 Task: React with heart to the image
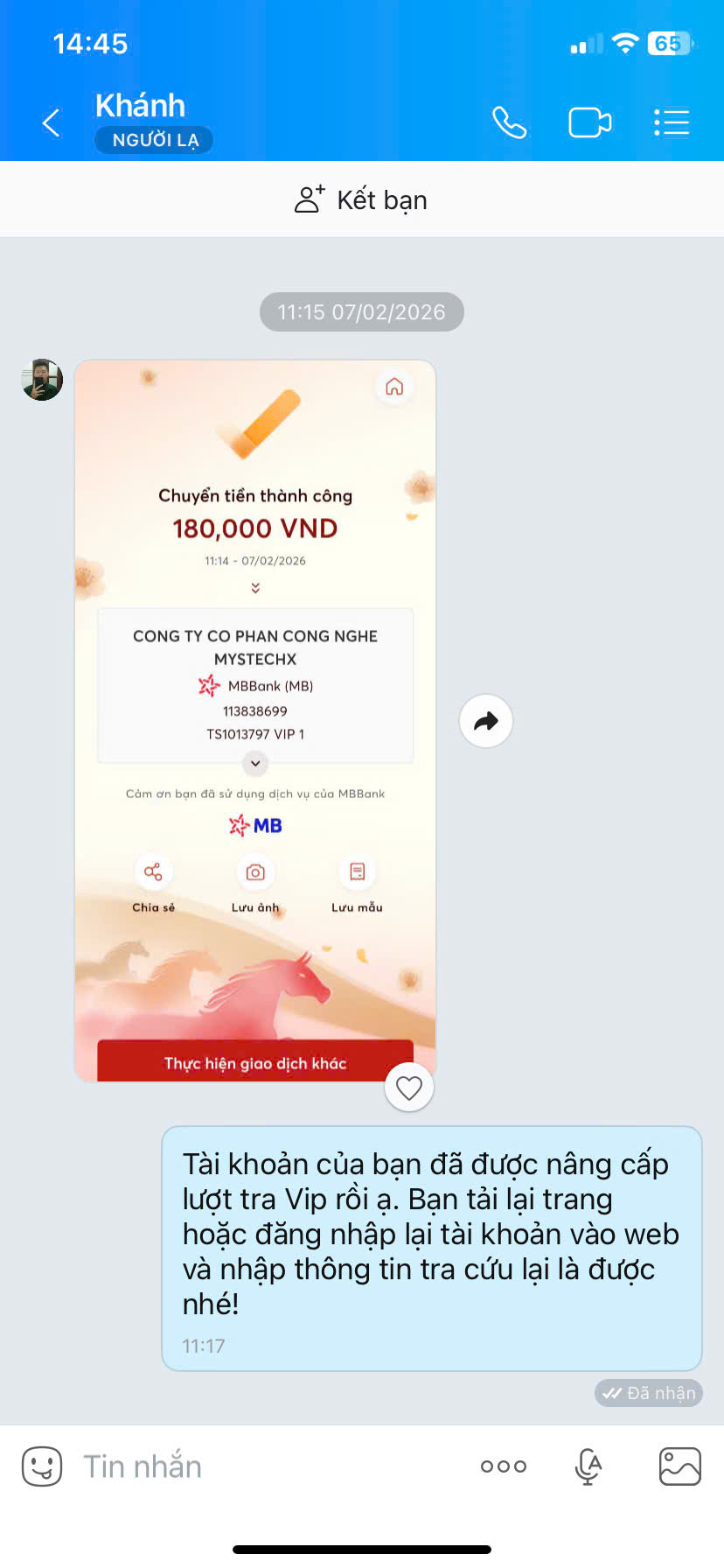pos(409,1088)
